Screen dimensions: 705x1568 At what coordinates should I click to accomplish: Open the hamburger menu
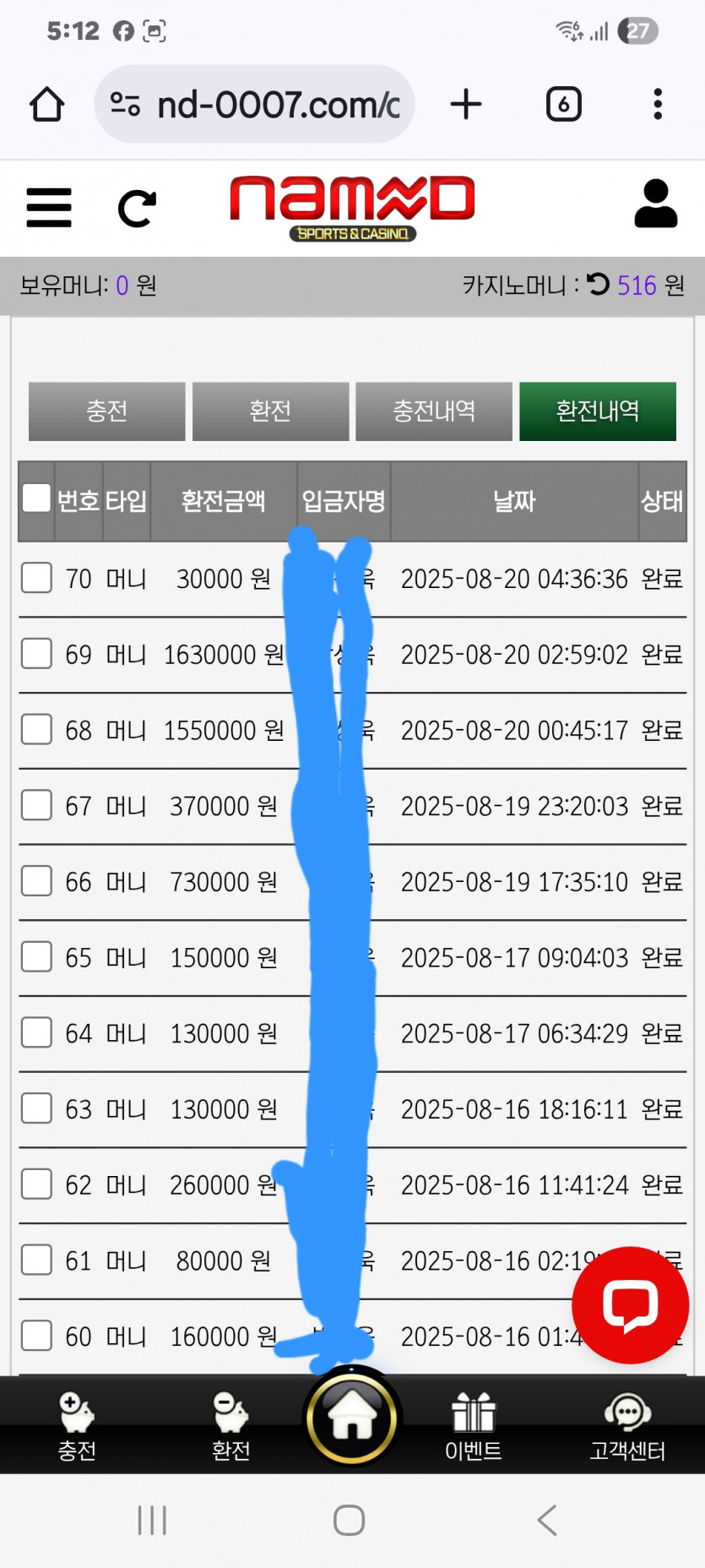click(49, 207)
